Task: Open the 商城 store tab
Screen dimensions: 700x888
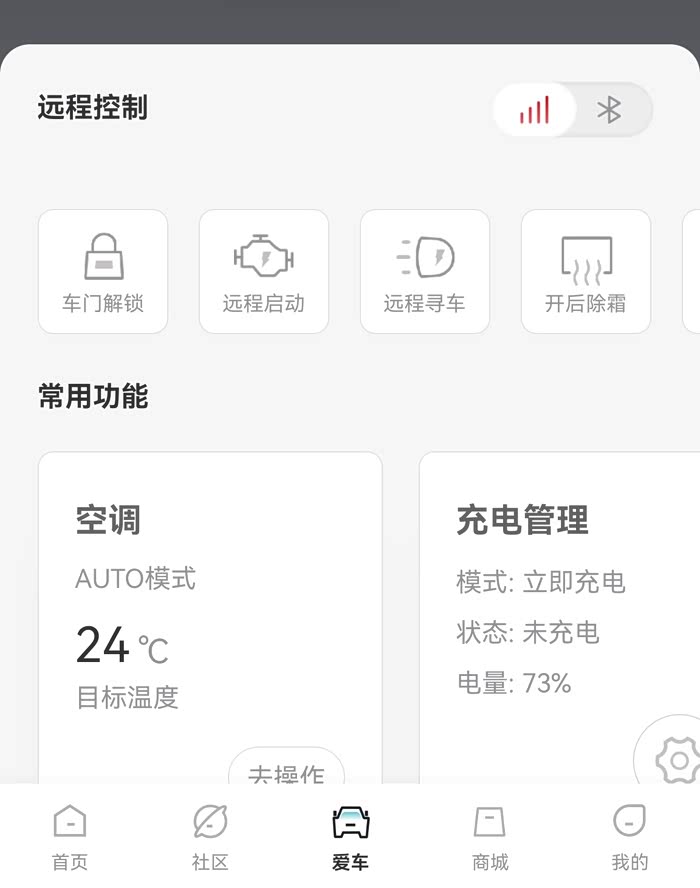Action: (490, 836)
